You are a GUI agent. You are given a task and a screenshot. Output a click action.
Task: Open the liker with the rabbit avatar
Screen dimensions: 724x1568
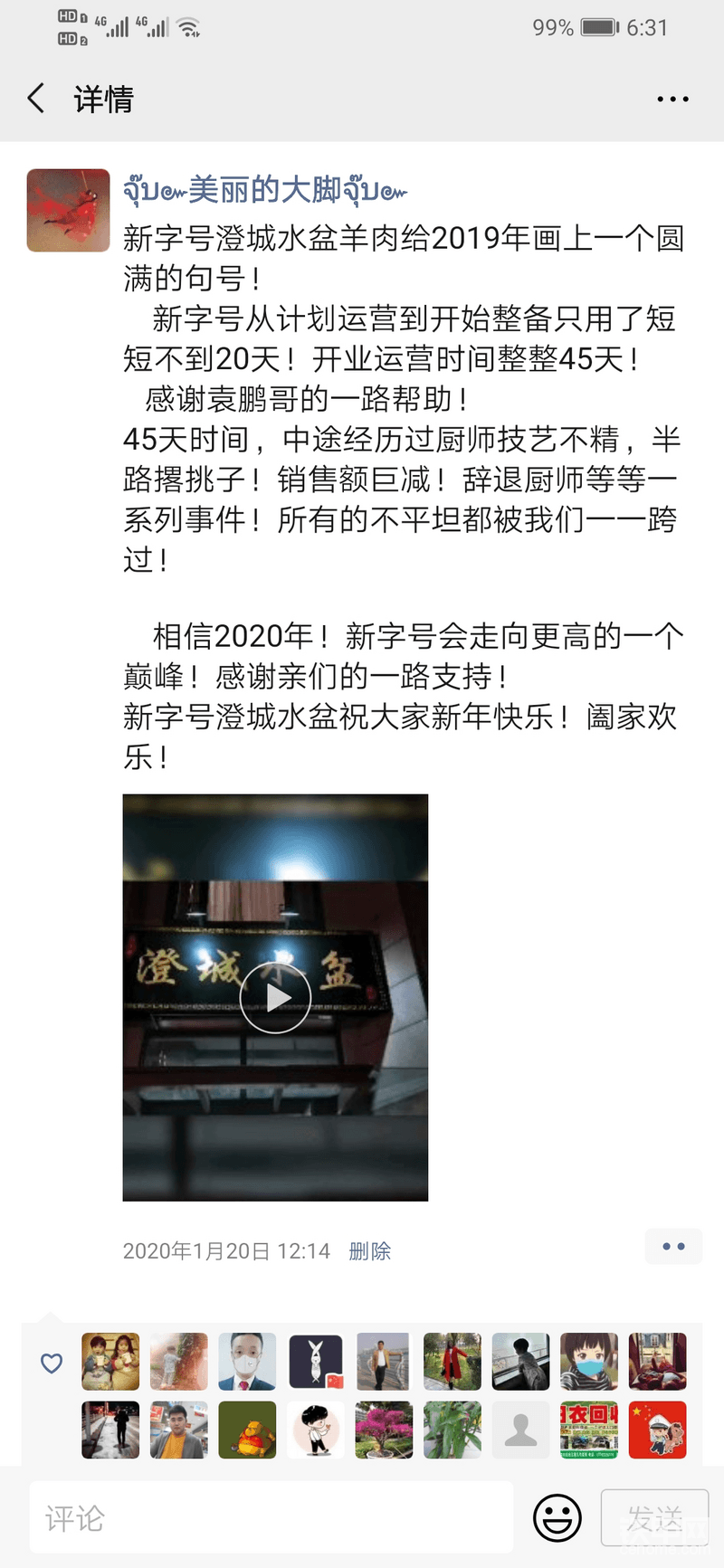(316, 1361)
